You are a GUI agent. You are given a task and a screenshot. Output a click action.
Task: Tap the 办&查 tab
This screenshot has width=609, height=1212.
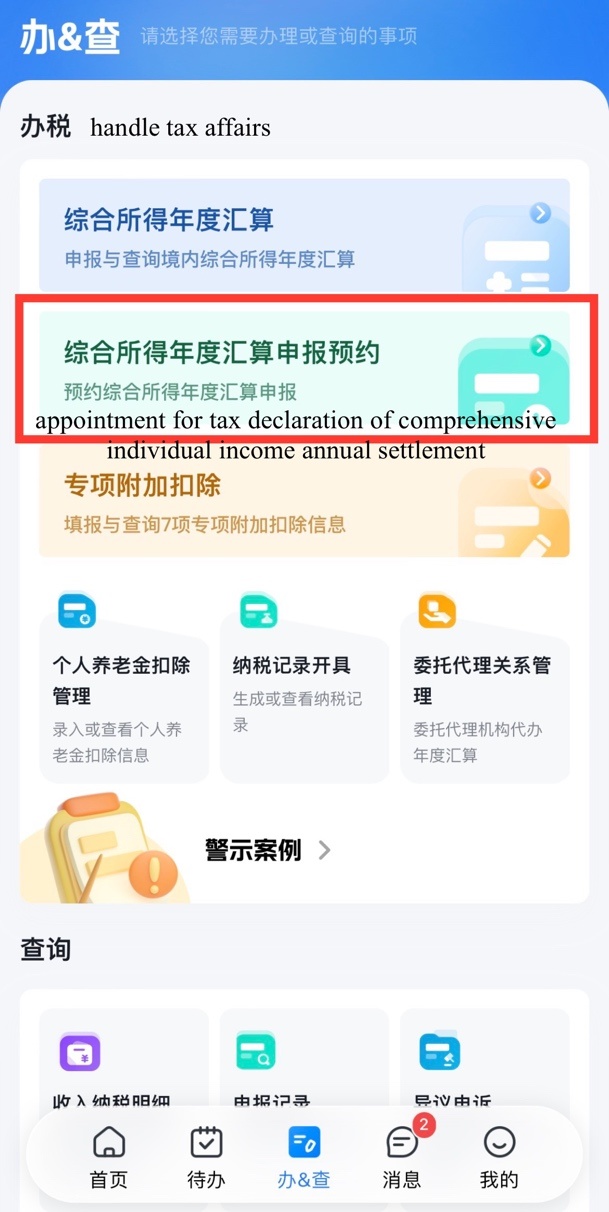304,1157
